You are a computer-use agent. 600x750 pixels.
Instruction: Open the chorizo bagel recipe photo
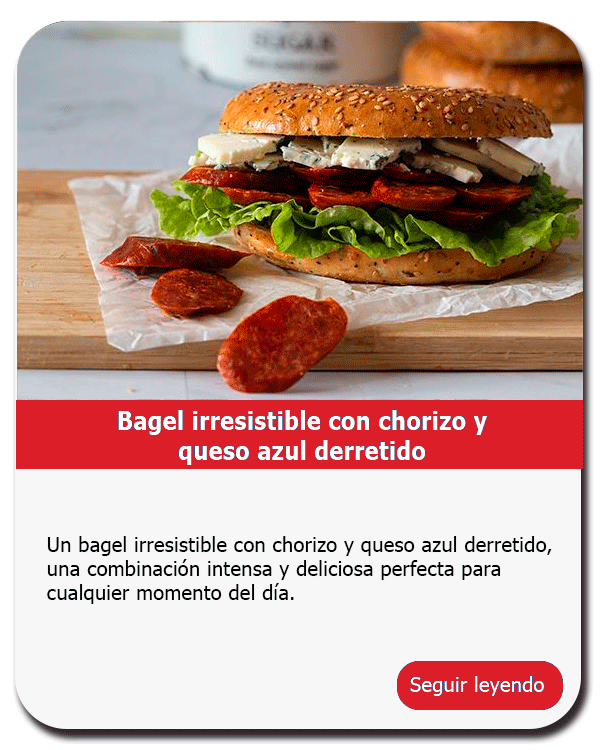coord(300,212)
